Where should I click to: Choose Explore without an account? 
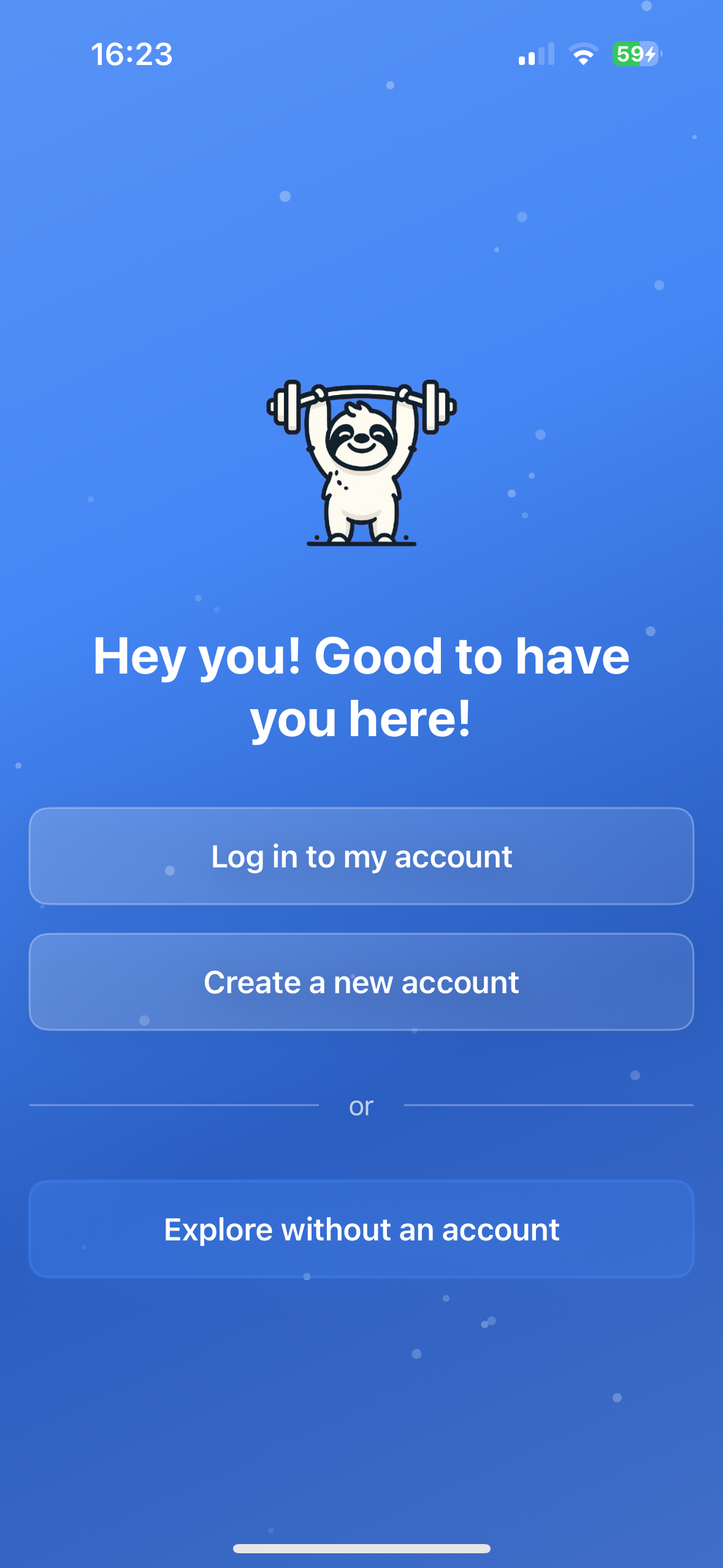pos(361,1229)
